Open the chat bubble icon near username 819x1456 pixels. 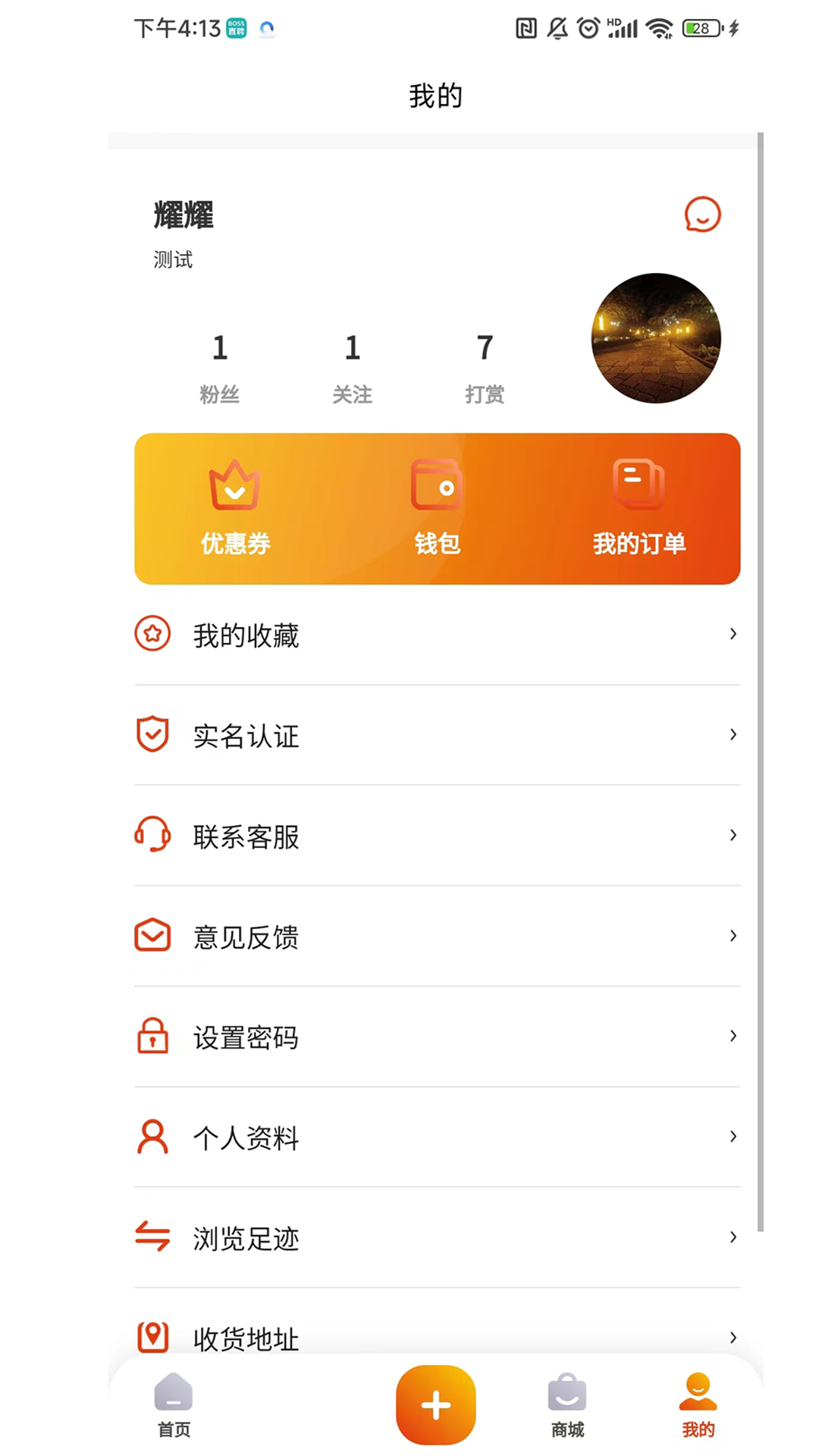pyautogui.click(x=702, y=215)
